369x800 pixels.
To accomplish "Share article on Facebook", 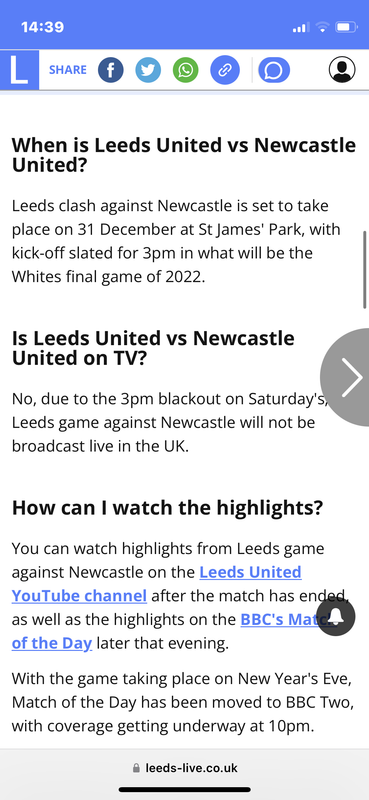I will pyautogui.click(x=111, y=70).
